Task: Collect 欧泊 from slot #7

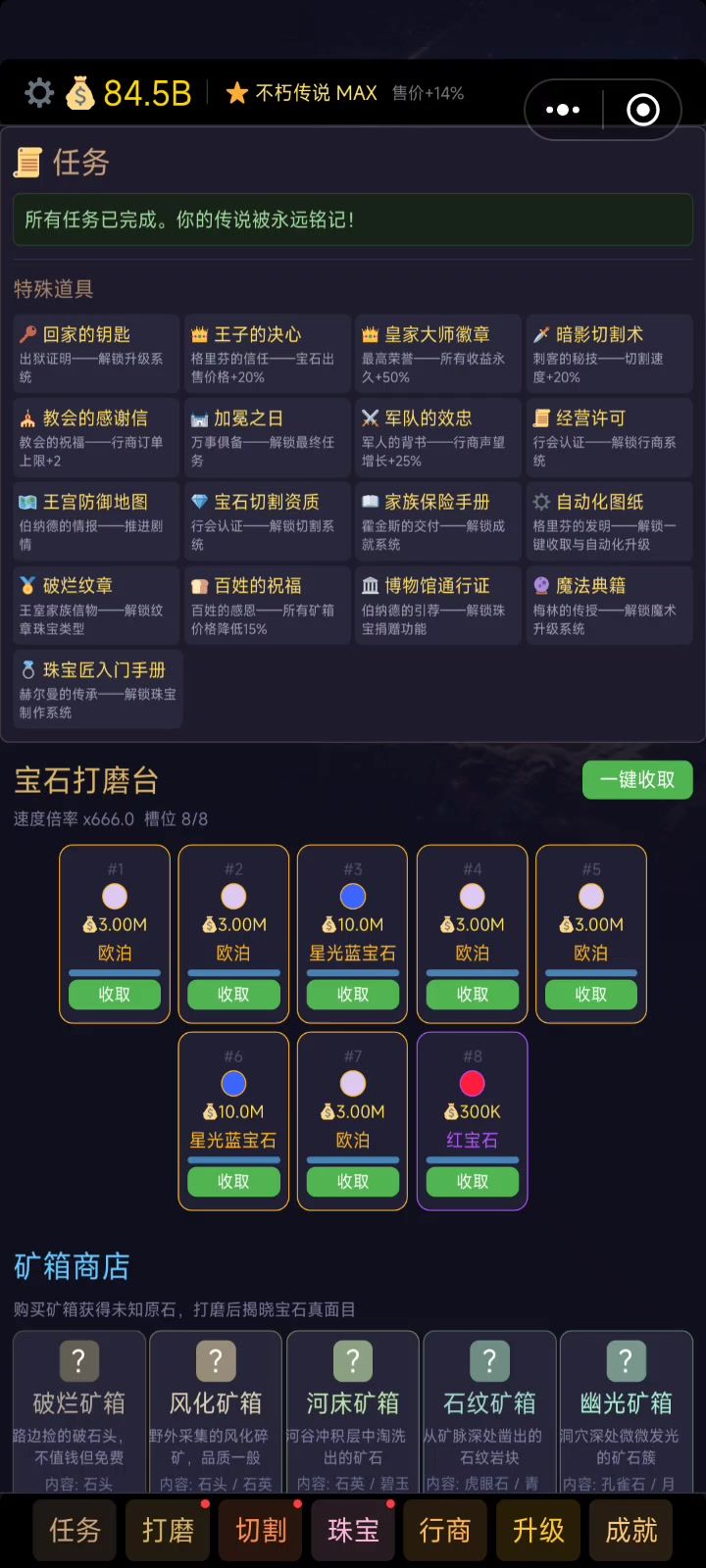Action: click(353, 1182)
